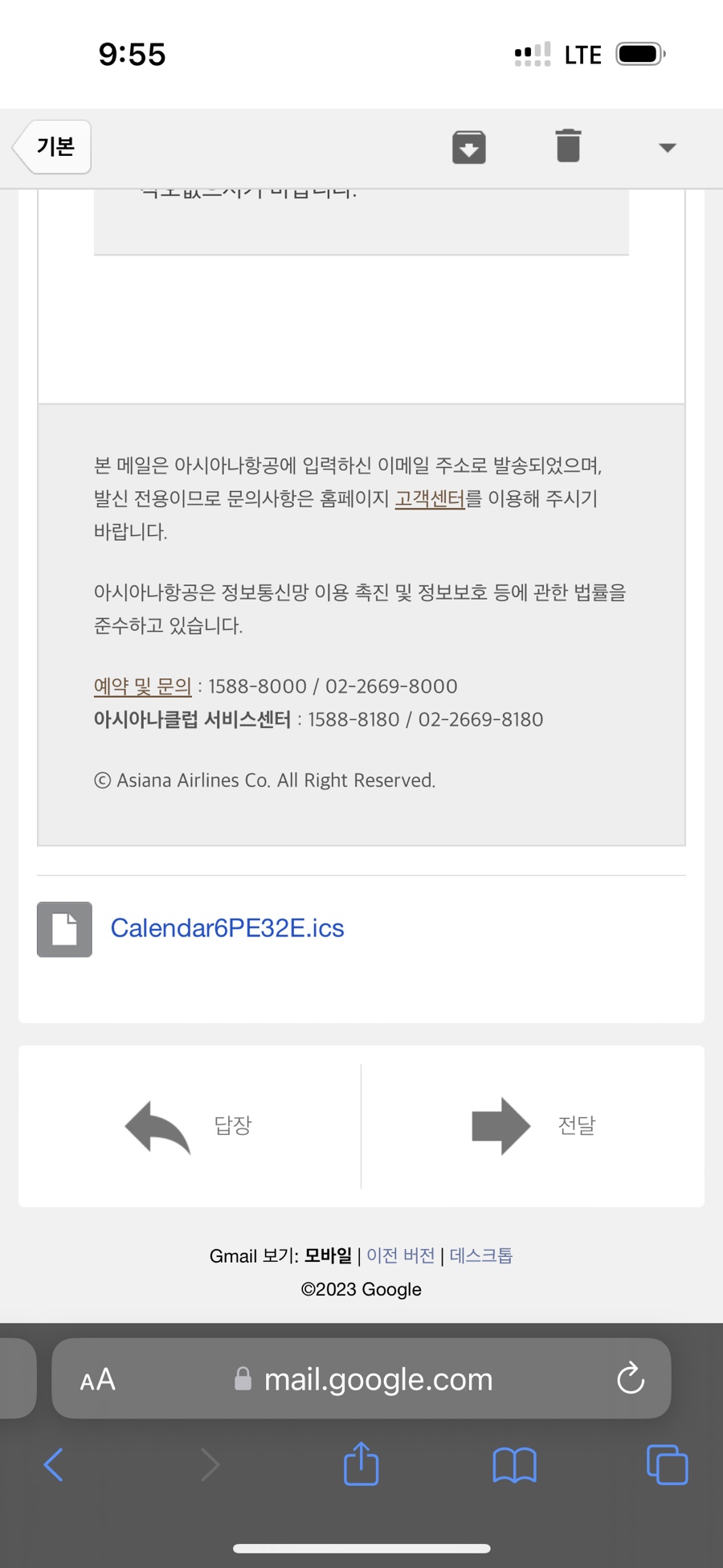Open the 고객센터 link

[430, 498]
